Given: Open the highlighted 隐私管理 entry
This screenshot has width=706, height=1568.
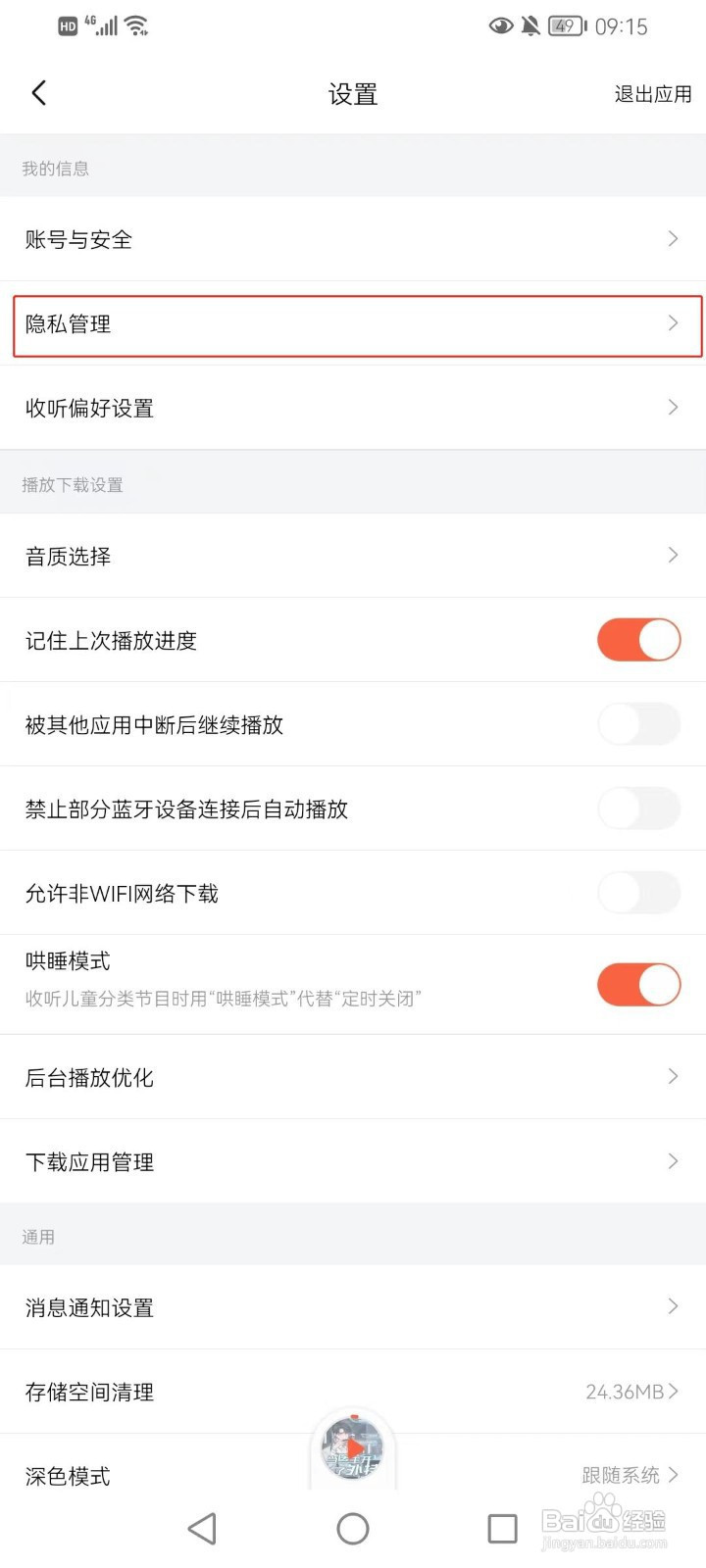Looking at the screenshot, I should (353, 324).
